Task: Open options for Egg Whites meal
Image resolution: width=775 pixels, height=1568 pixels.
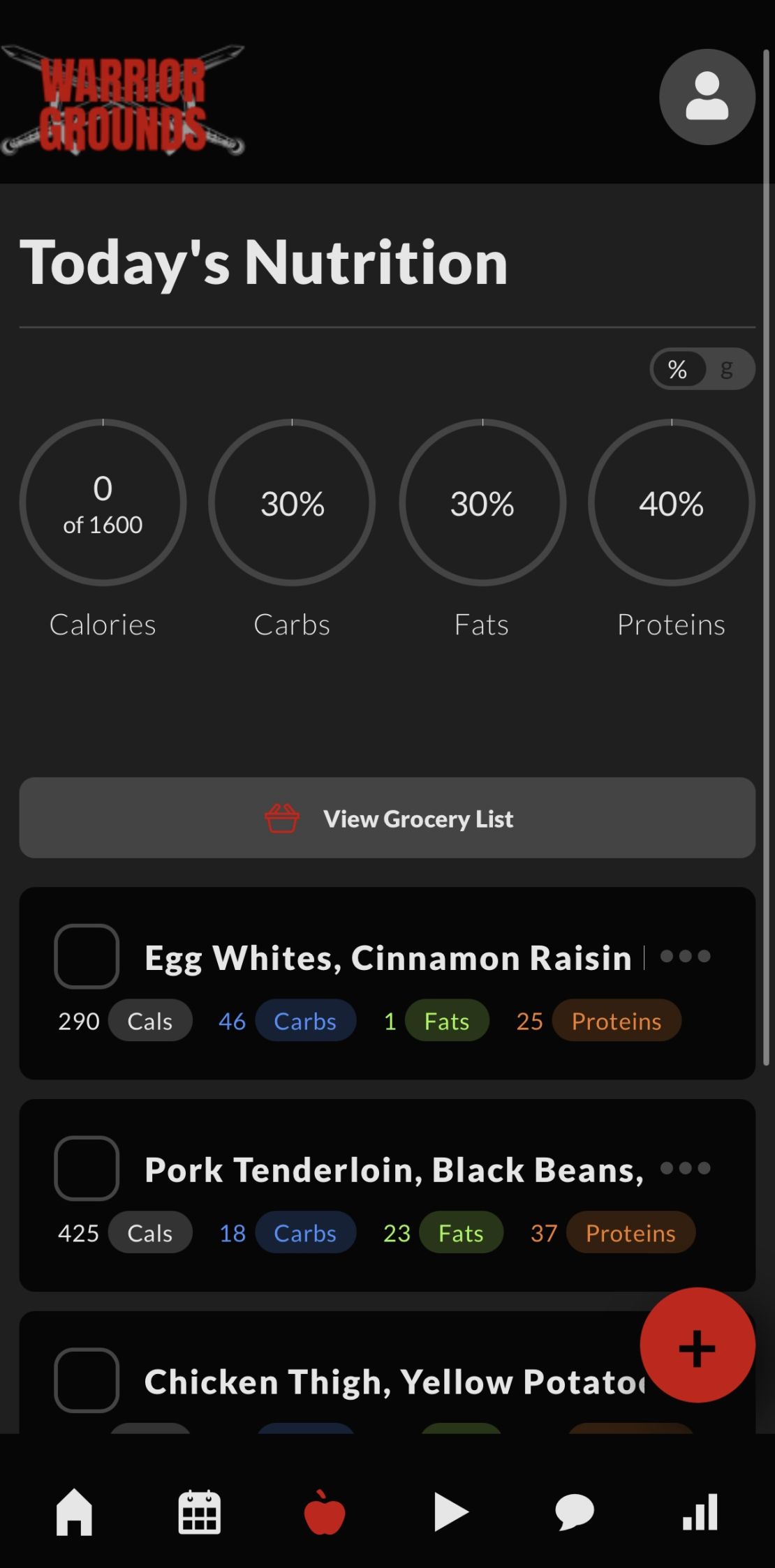Action: point(685,956)
